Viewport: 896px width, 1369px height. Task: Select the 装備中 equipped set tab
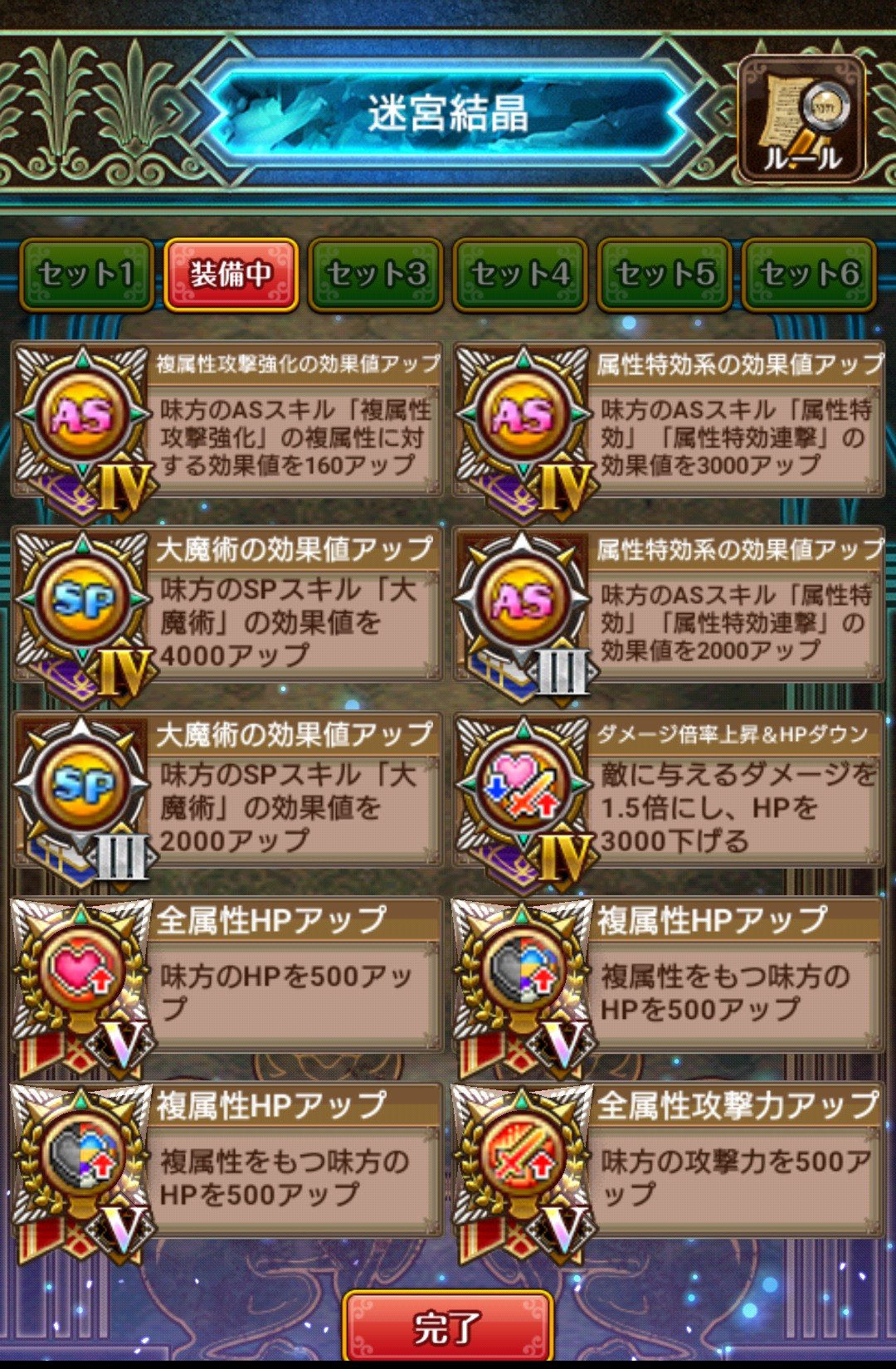(231, 275)
